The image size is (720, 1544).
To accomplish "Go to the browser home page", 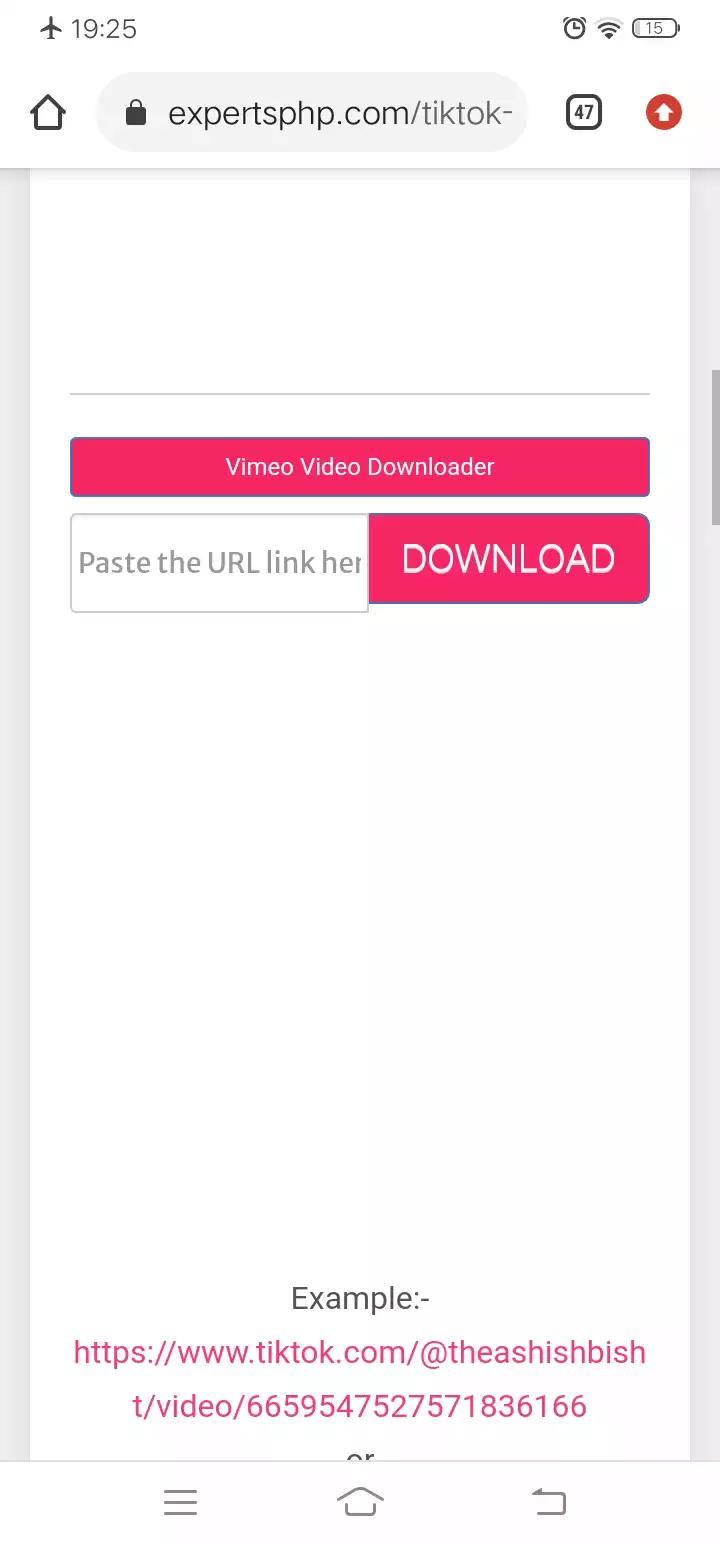I will pyautogui.click(x=48, y=113).
